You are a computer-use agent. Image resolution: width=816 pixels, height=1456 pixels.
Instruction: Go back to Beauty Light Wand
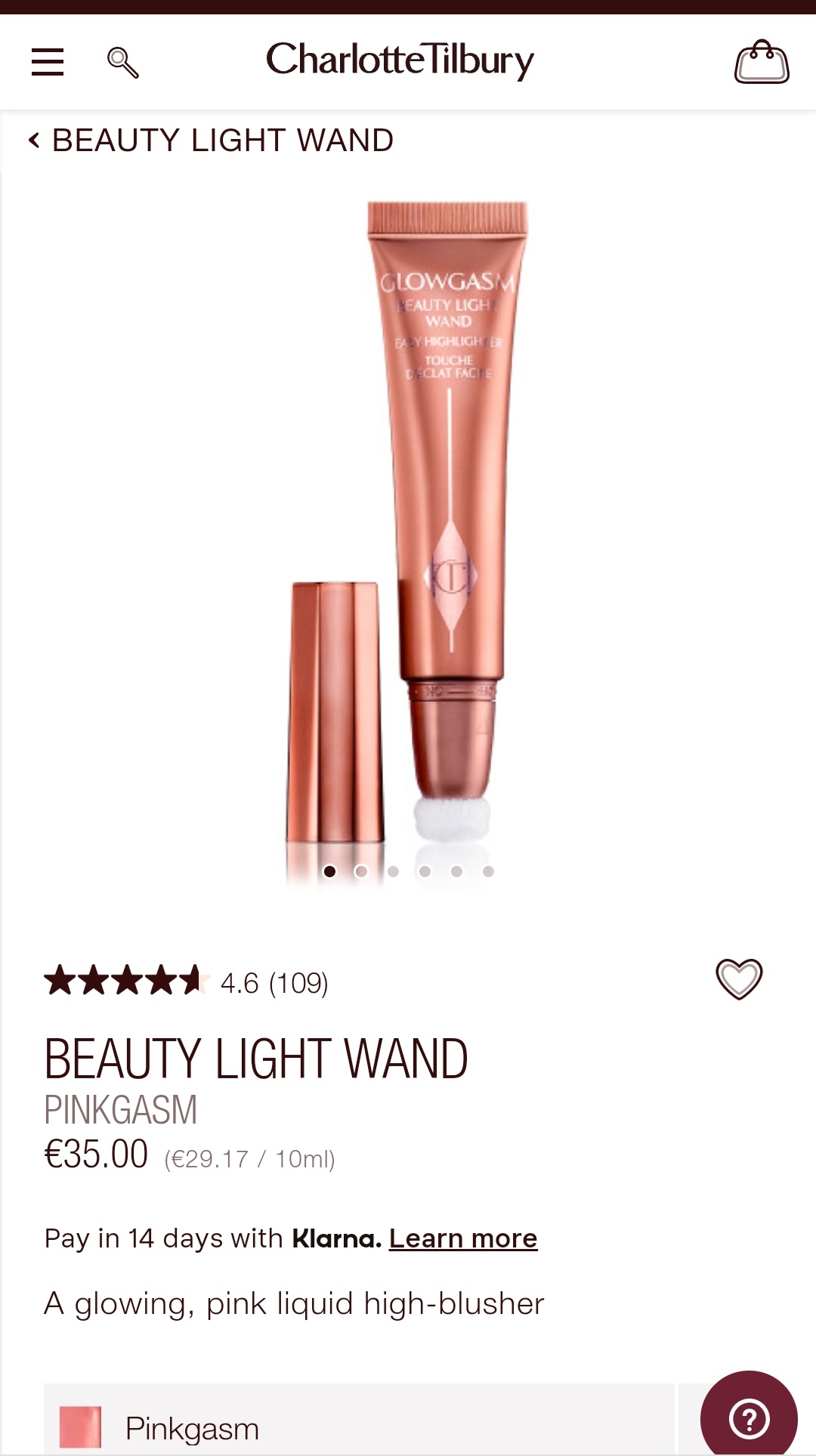coord(211,141)
